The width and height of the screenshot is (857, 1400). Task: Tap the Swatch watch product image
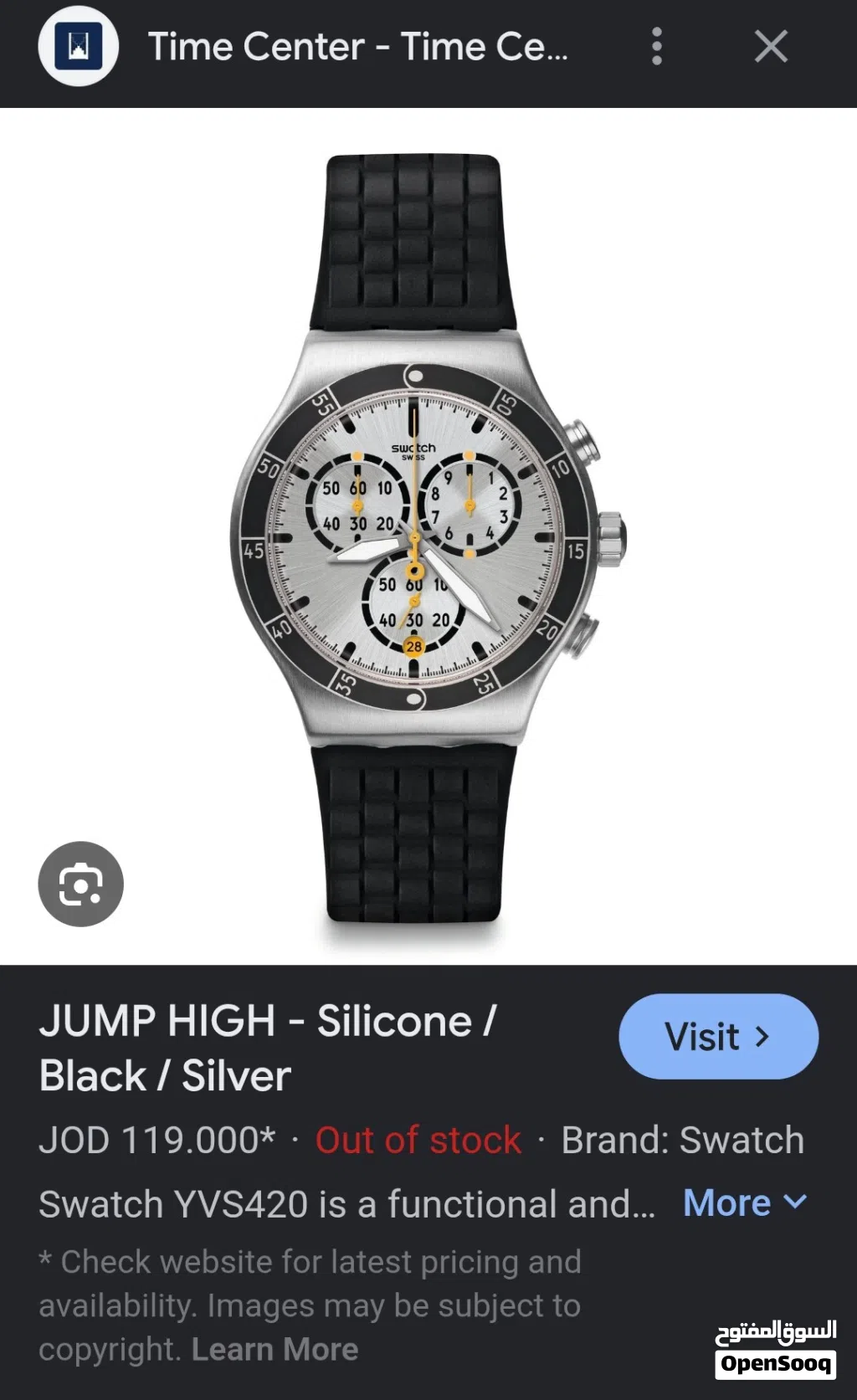point(428,536)
